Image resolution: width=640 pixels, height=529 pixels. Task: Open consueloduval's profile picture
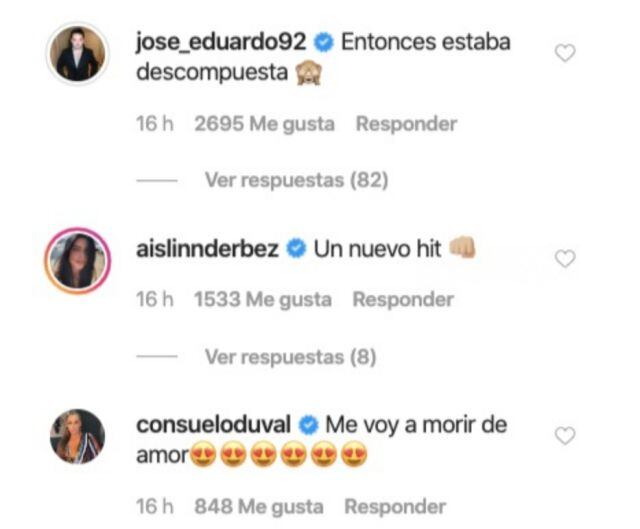tap(77, 436)
